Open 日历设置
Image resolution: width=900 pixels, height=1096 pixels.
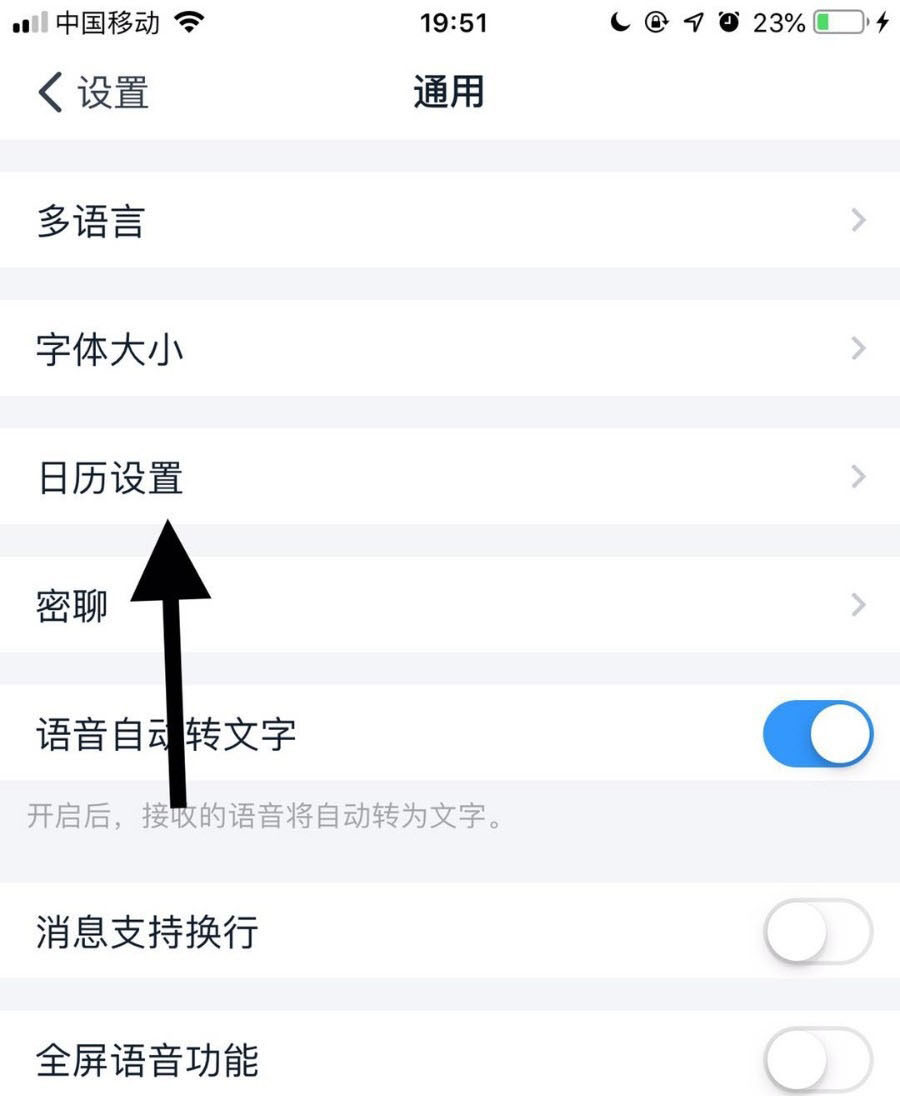[x=110, y=477]
